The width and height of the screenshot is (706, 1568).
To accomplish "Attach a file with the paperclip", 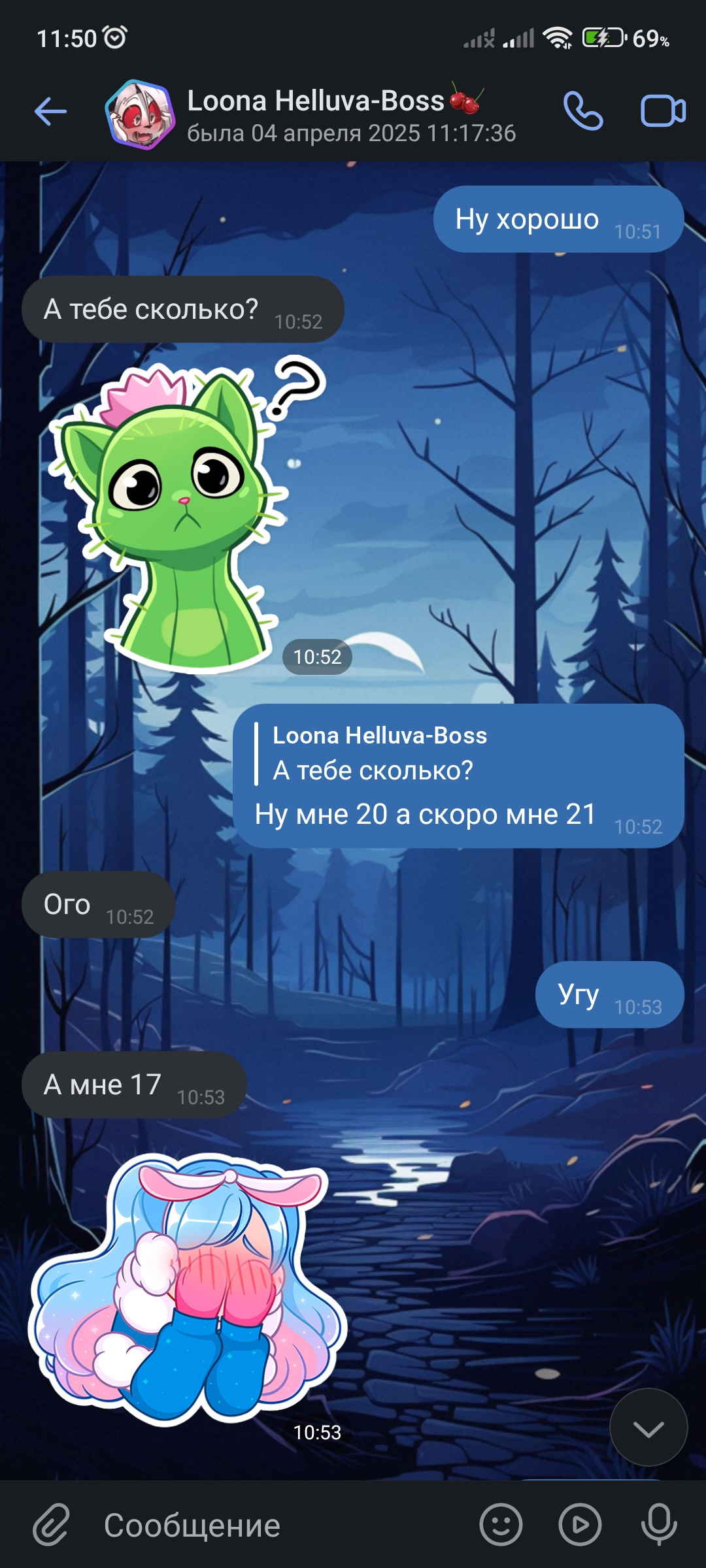I will tap(52, 1524).
